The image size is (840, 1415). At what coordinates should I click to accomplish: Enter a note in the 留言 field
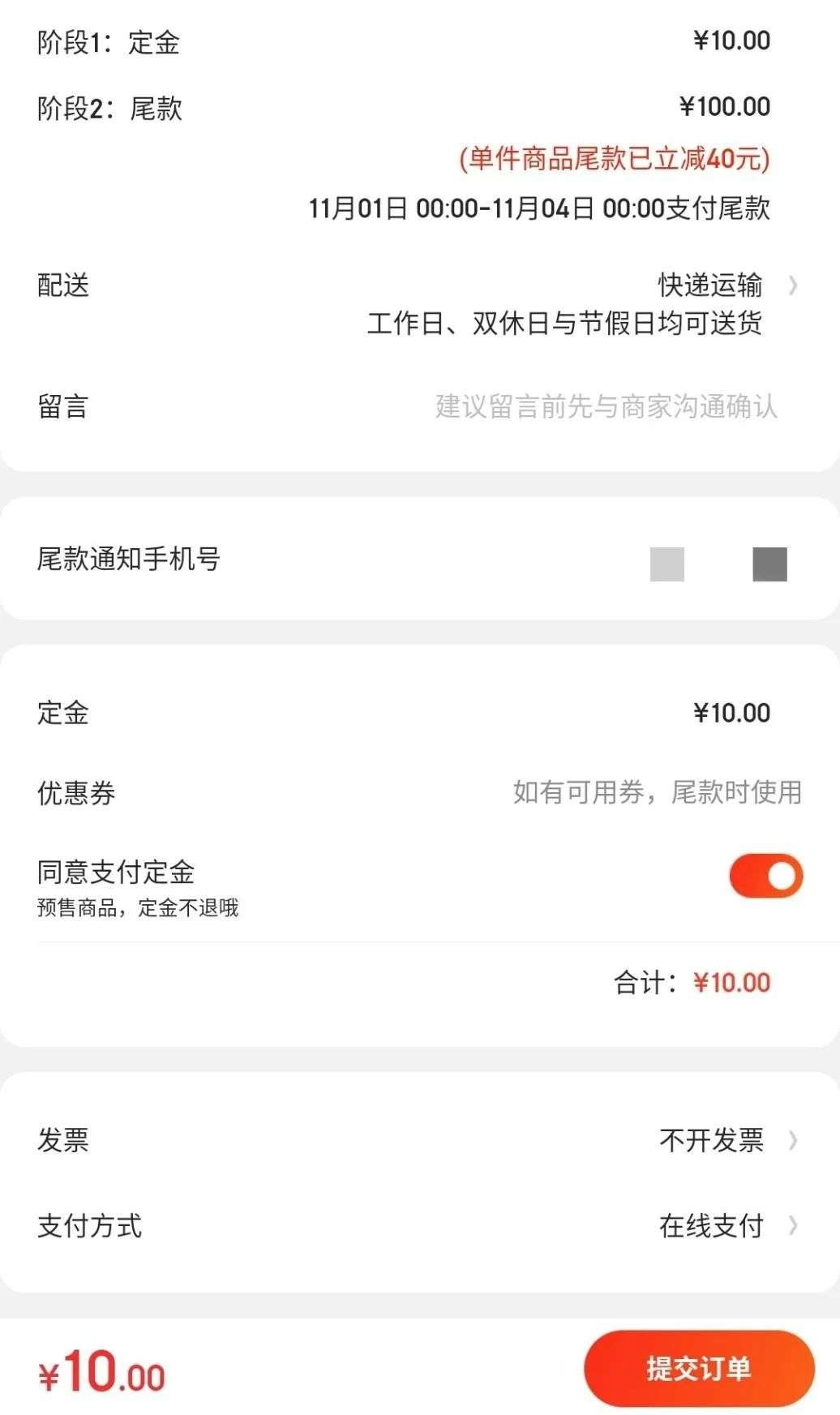tap(605, 406)
